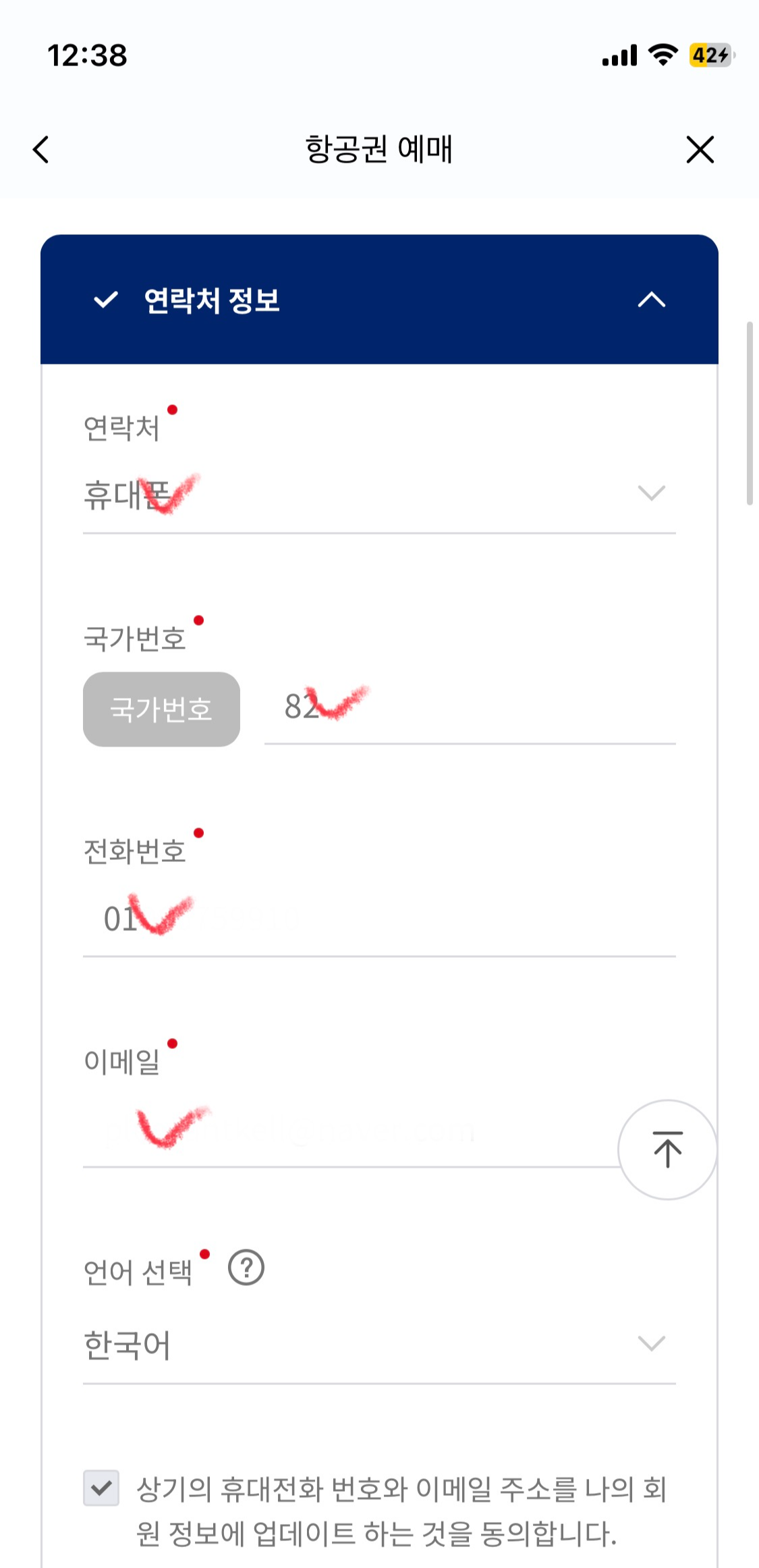Edit the country code field showing 82

click(470, 707)
